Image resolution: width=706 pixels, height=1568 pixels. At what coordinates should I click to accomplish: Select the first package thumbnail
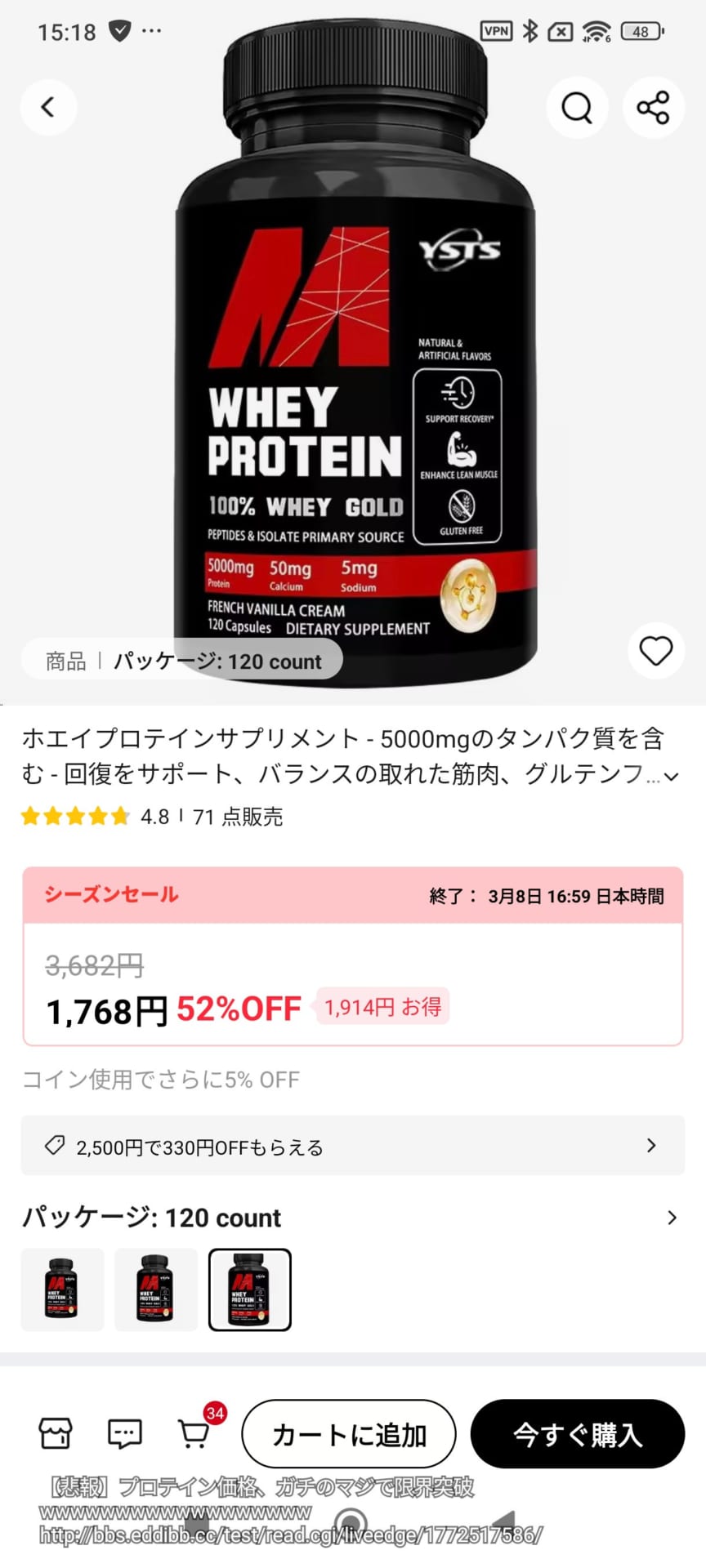(62, 1290)
